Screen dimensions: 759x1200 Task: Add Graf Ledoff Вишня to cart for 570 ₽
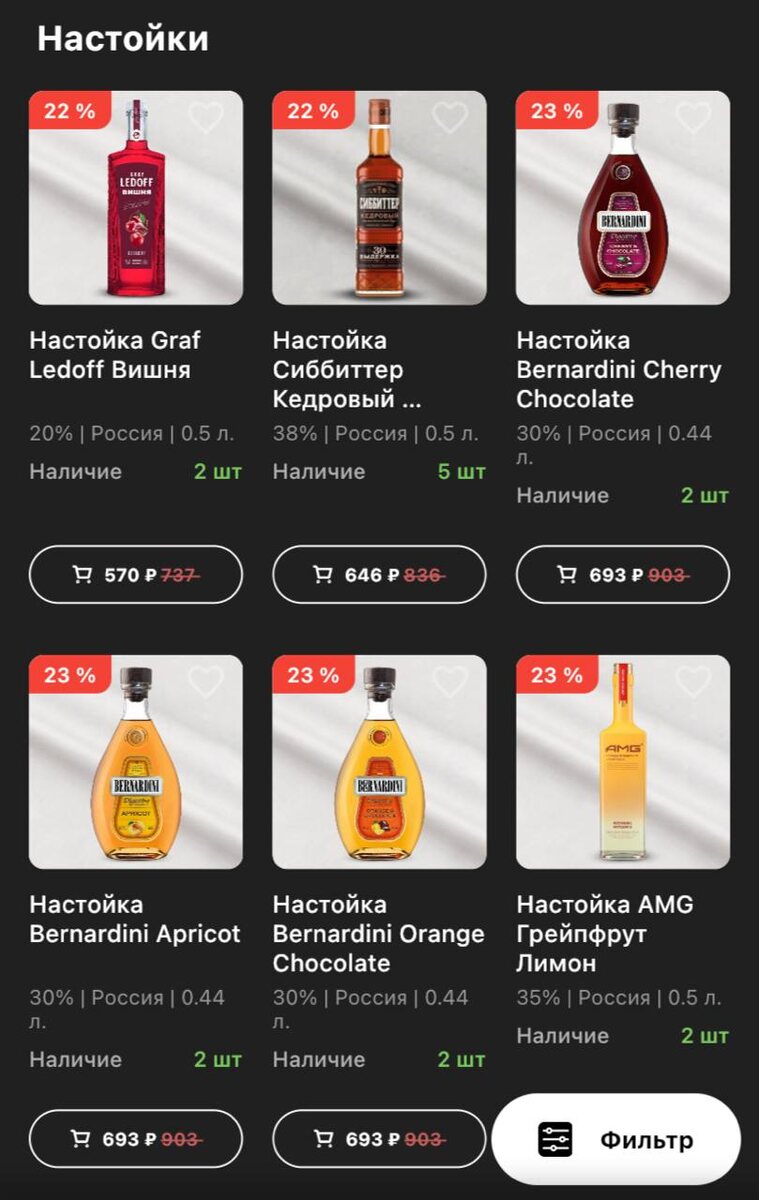pos(136,575)
